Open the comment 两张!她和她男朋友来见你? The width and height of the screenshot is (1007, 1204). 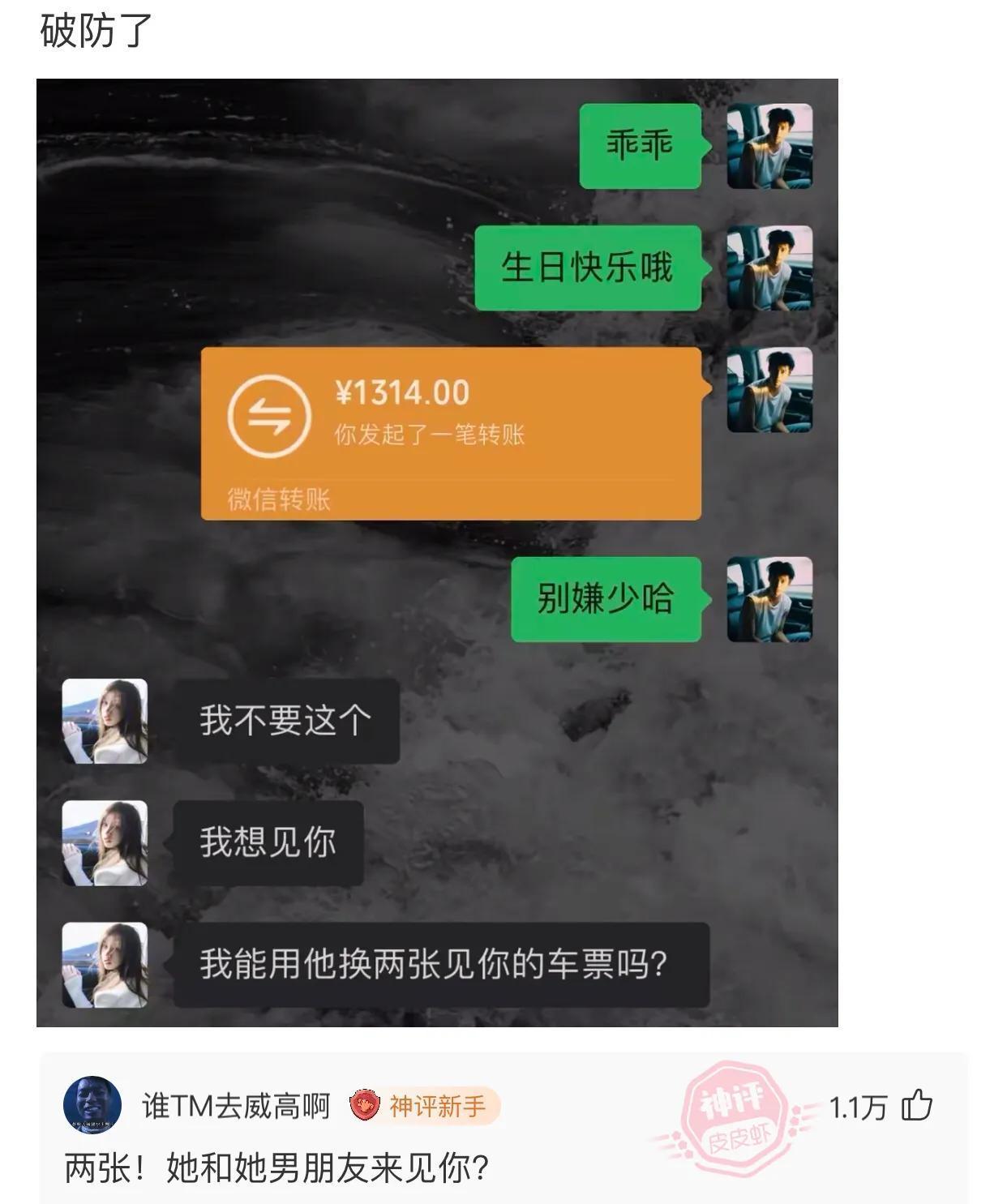(277, 1168)
